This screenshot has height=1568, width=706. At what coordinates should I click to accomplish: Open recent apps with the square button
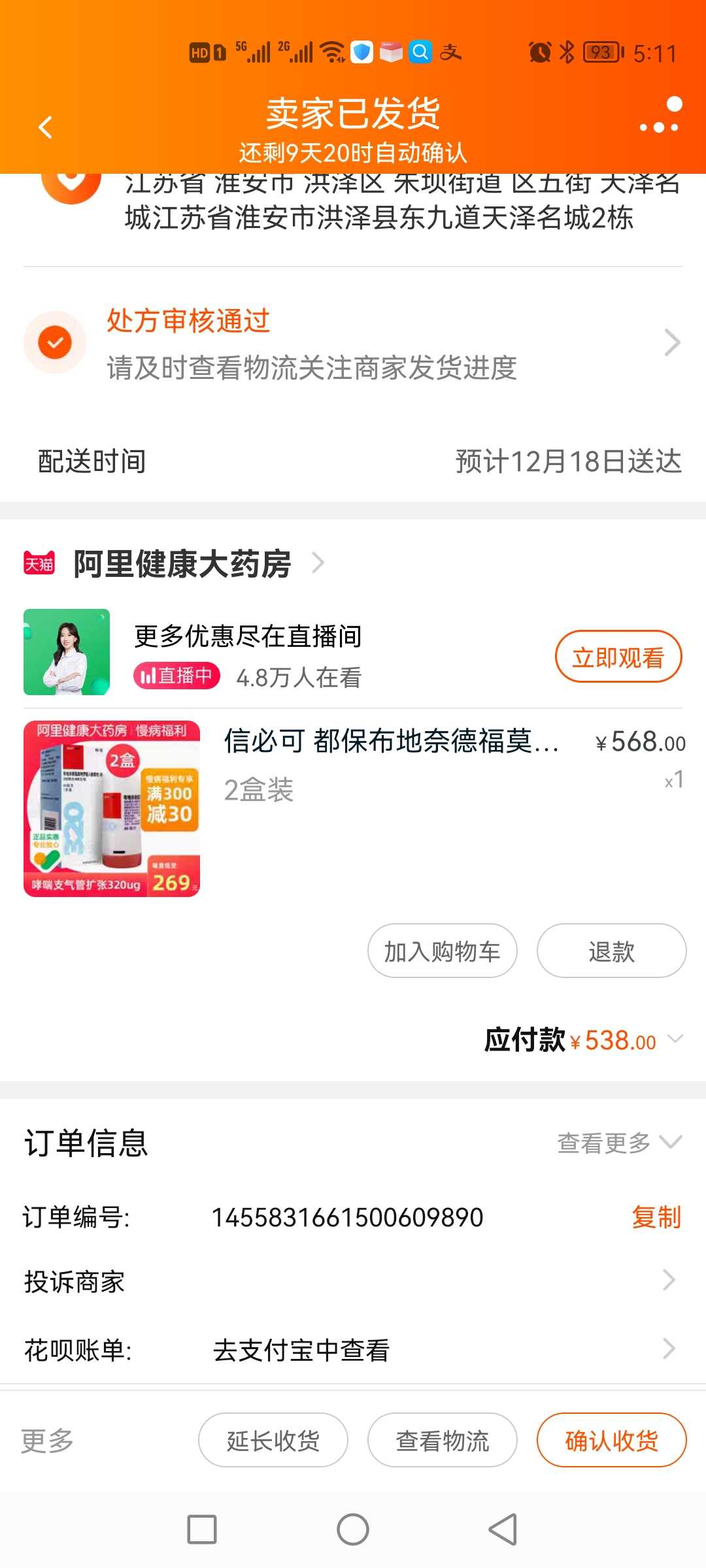[202, 1529]
